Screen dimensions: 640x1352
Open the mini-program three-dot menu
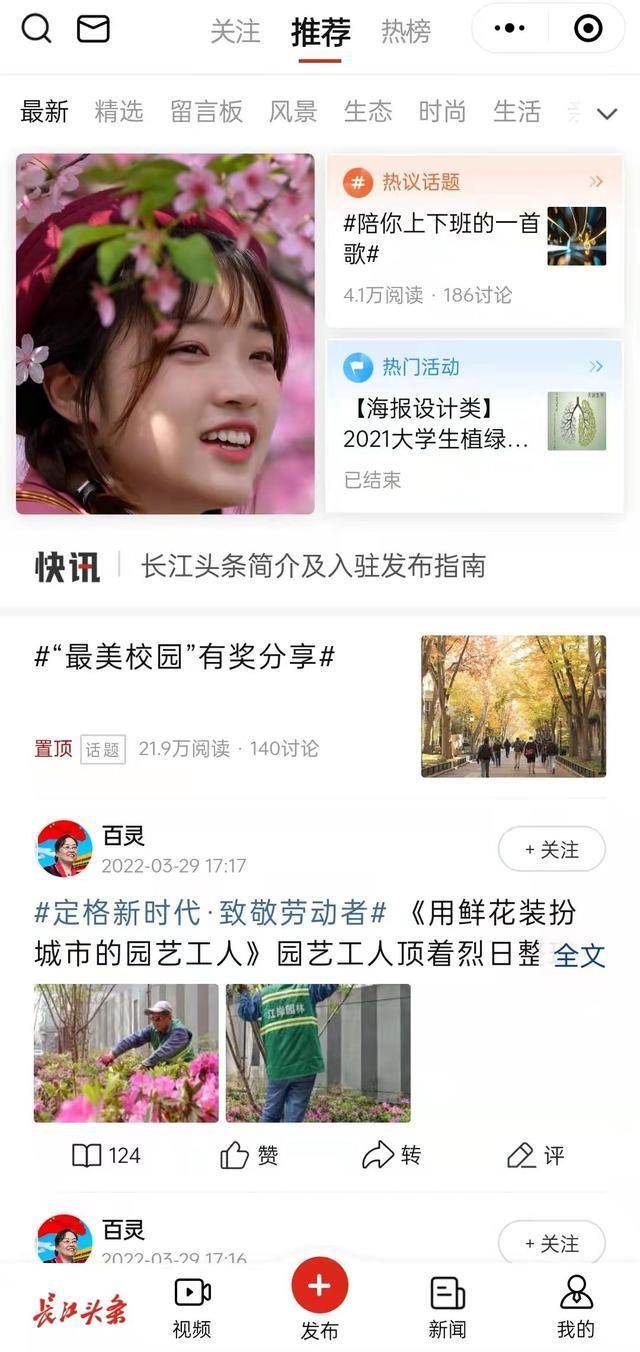510,29
